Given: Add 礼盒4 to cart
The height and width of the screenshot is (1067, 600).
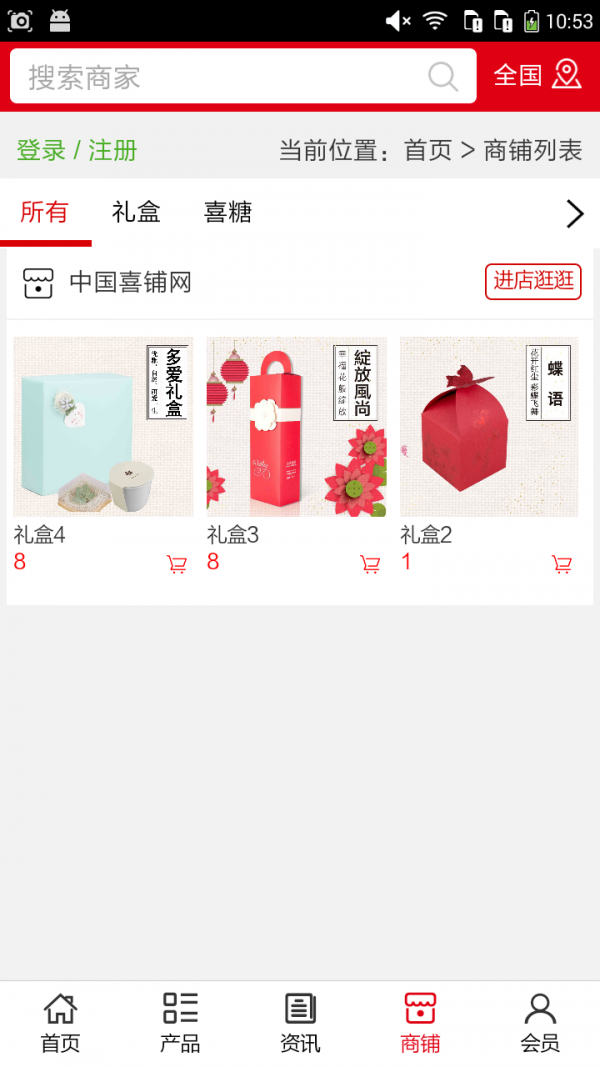Looking at the screenshot, I should pos(177,564).
